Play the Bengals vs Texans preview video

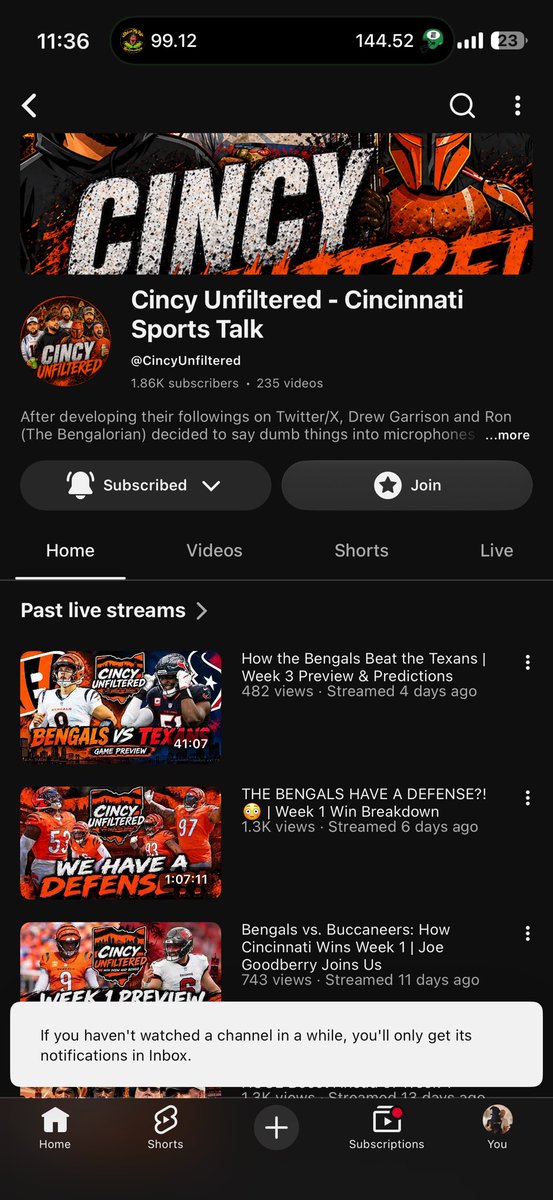coord(121,706)
